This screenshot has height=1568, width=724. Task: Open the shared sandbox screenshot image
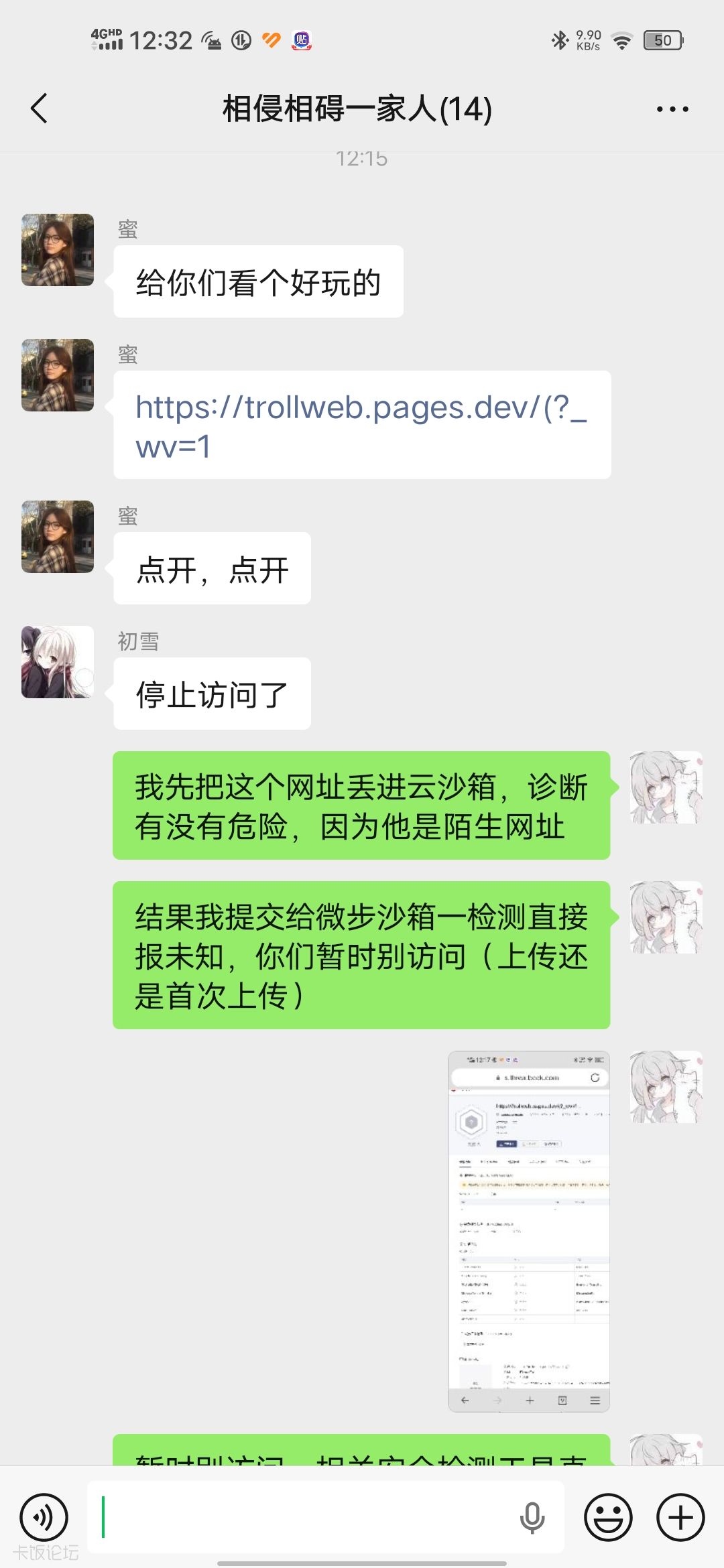click(528, 1231)
